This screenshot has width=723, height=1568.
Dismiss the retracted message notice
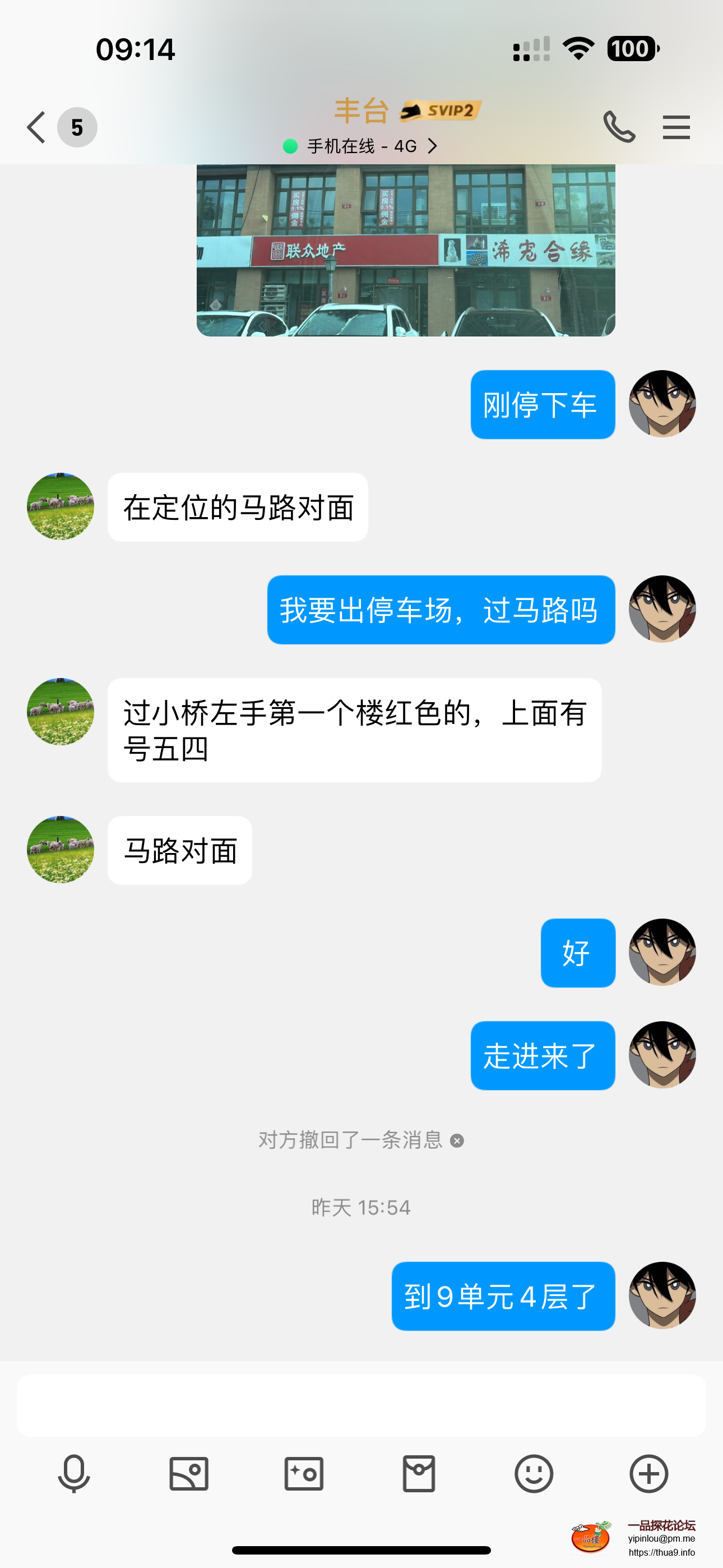click(456, 1142)
